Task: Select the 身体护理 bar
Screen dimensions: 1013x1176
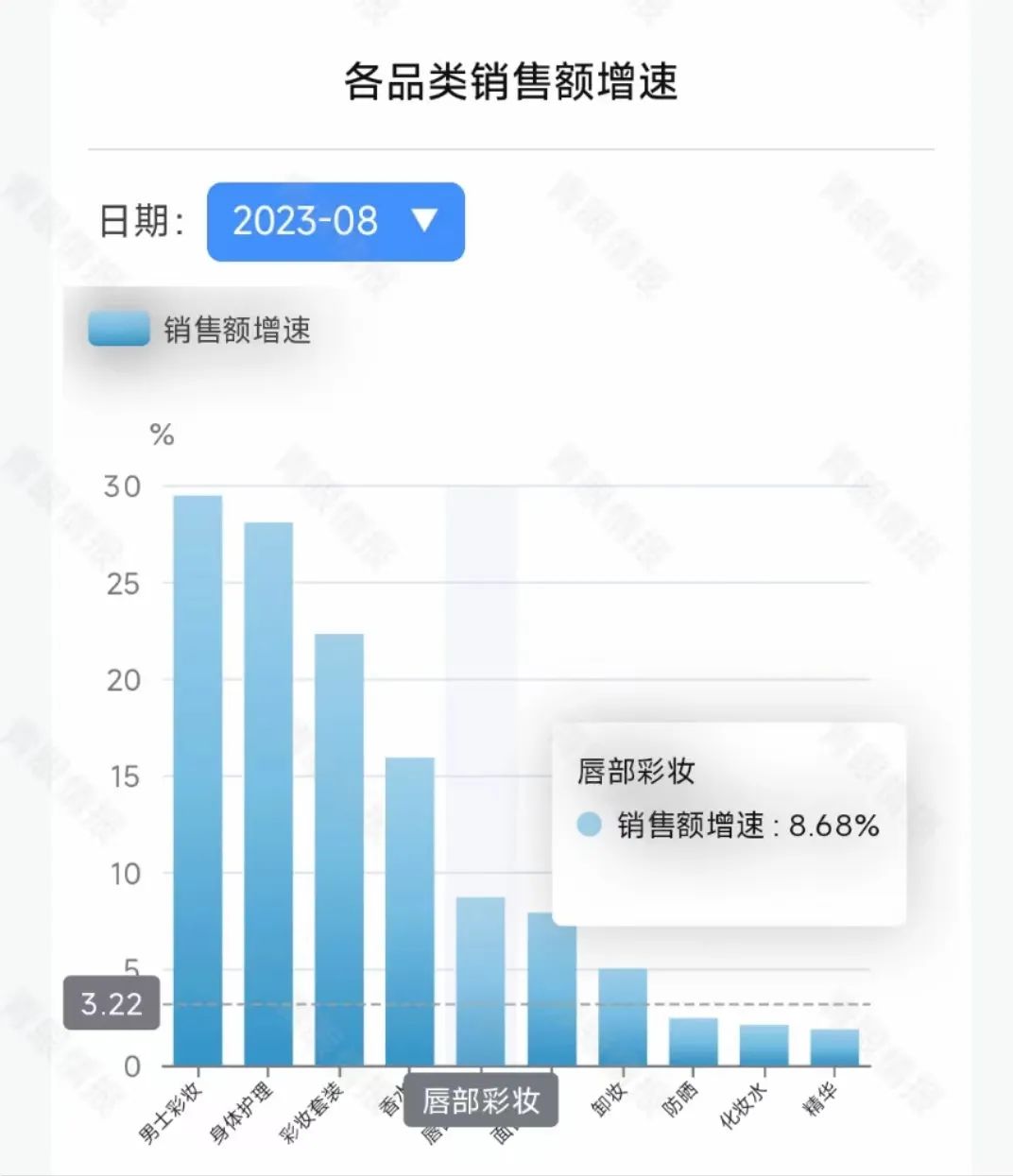Action: pos(268,793)
